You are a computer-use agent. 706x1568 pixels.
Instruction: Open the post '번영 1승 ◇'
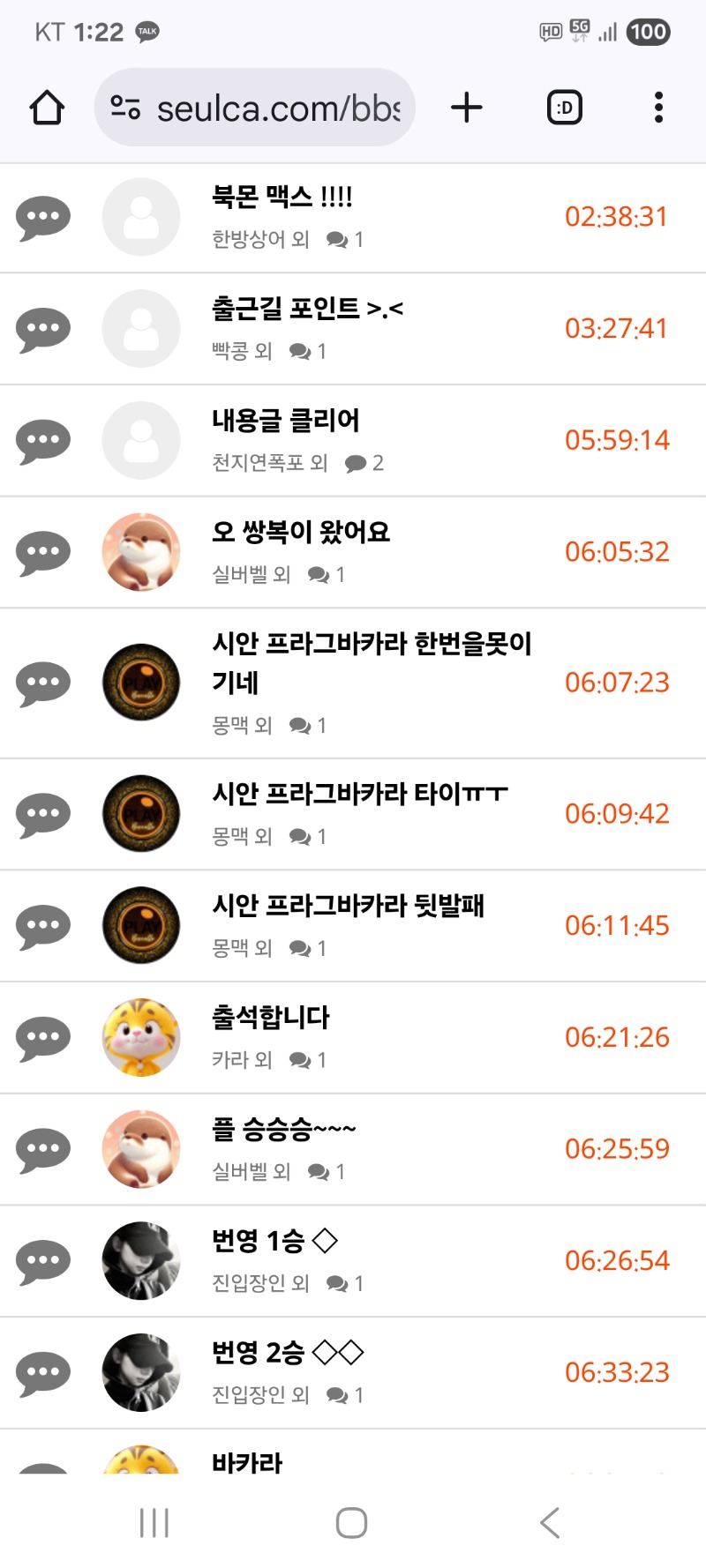274,1241
